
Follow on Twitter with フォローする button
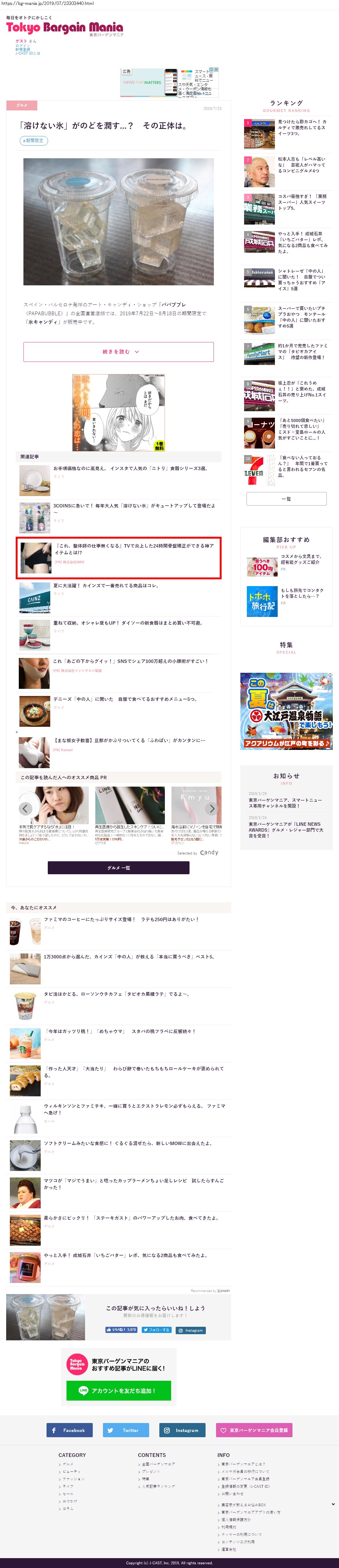pos(157,1330)
